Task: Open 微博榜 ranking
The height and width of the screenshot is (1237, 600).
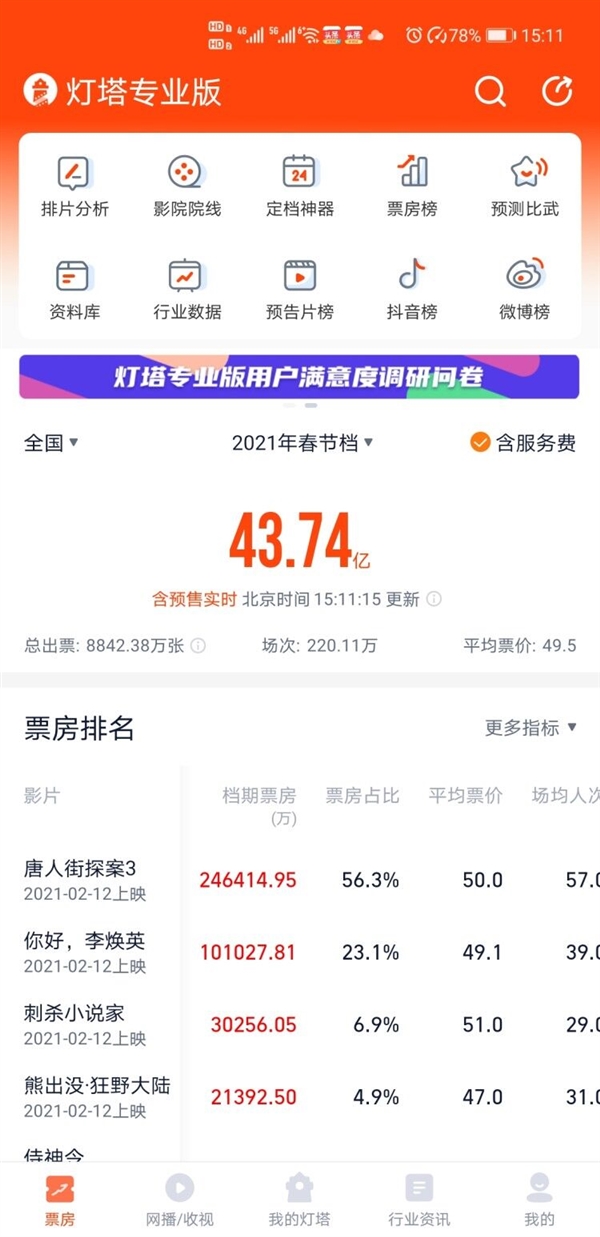Action: pyautogui.click(x=525, y=290)
